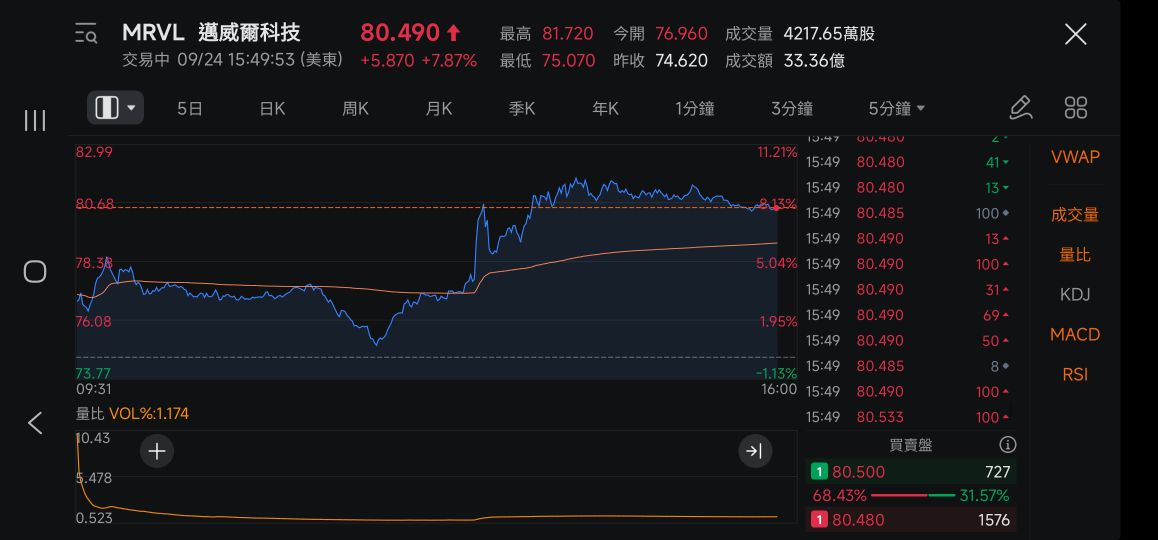Show the 1分鐘 chart

point(695,109)
